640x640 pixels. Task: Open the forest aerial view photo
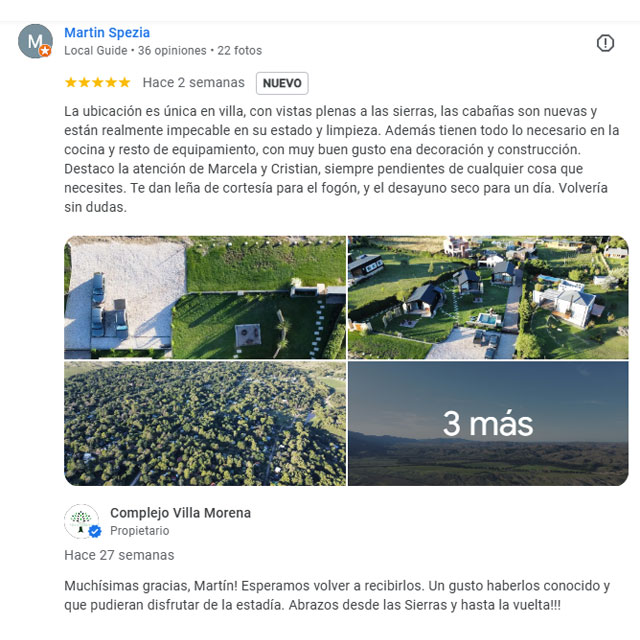[x=205, y=424]
